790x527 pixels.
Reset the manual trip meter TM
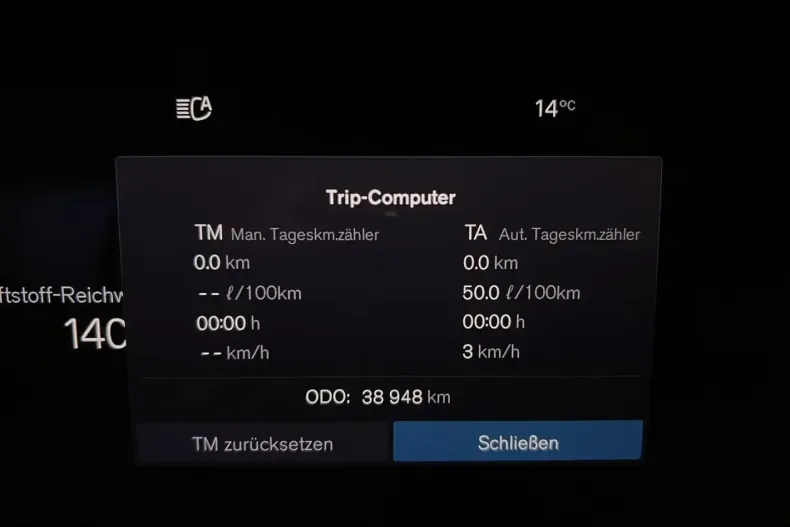coord(262,443)
